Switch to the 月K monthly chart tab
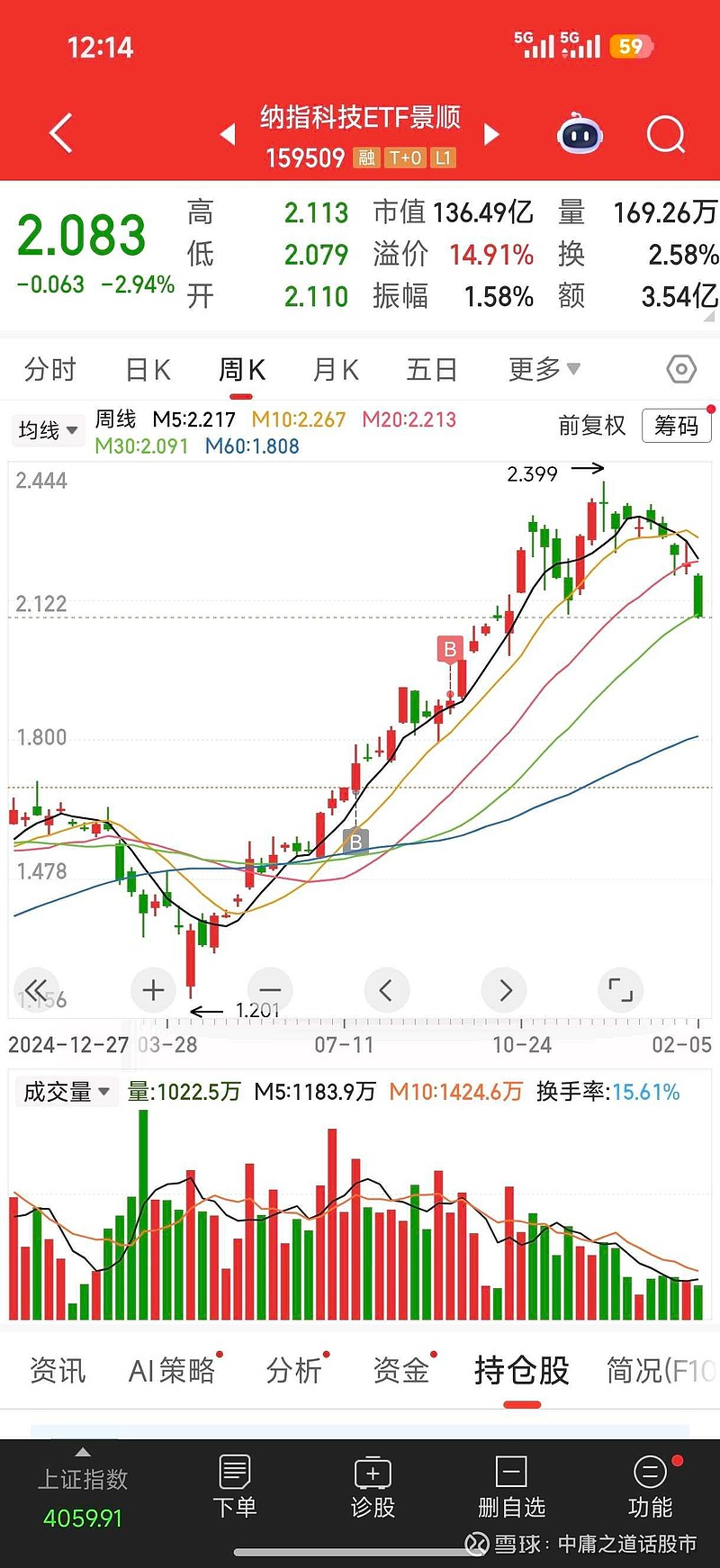The height and width of the screenshot is (1568, 720). [x=334, y=369]
